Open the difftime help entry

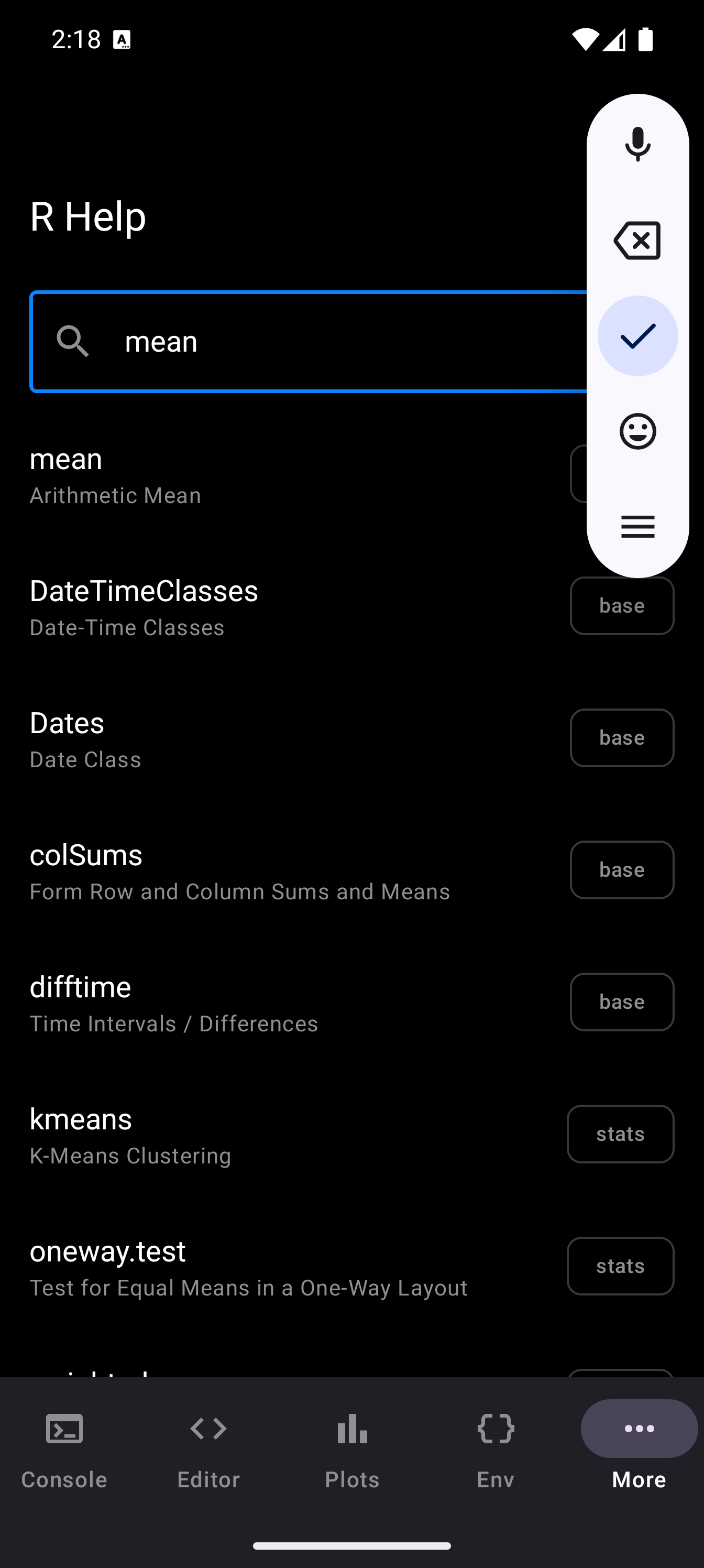[x=244, y=1003]
